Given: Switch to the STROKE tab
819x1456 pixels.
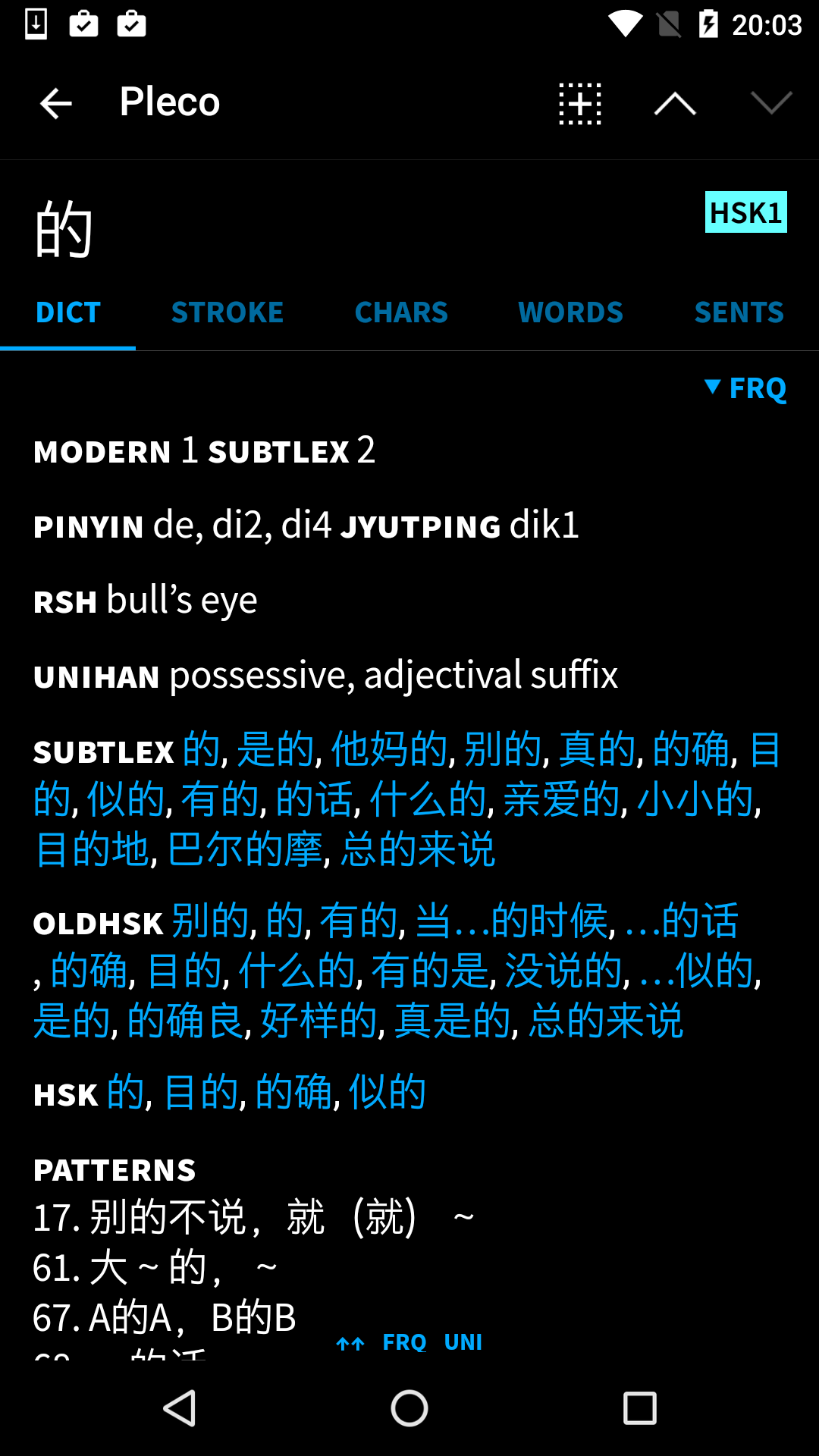Looking at the screenshot, I should point(227,312).
